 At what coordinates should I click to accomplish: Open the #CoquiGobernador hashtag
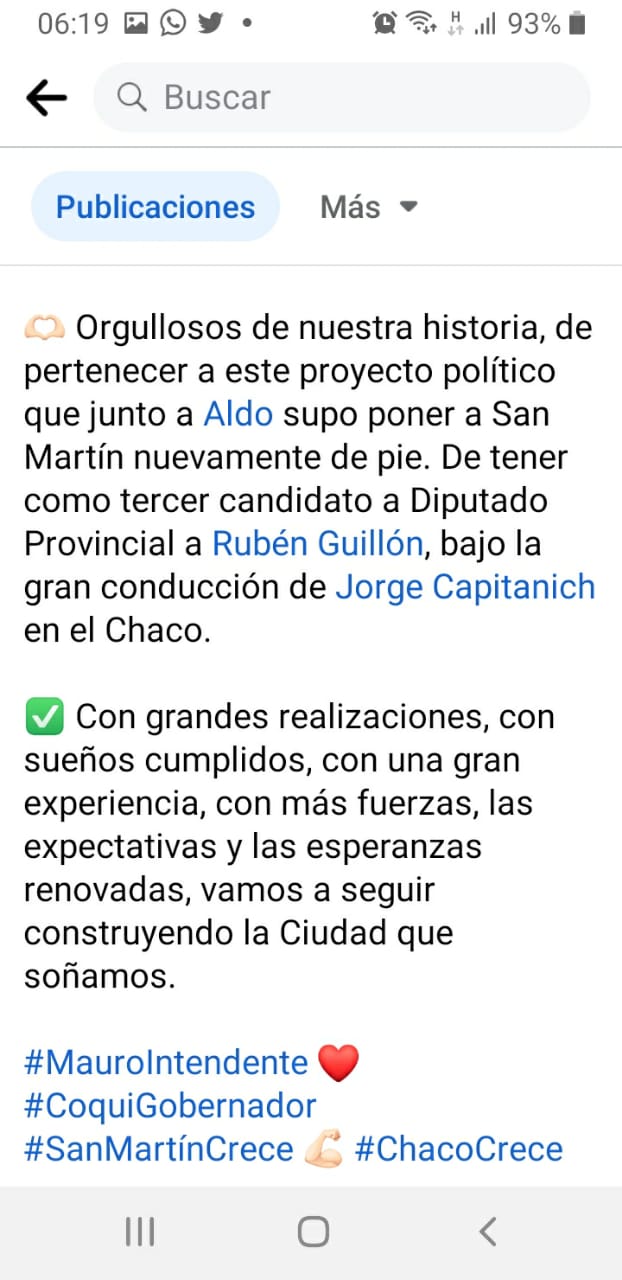coord(170,1106)
